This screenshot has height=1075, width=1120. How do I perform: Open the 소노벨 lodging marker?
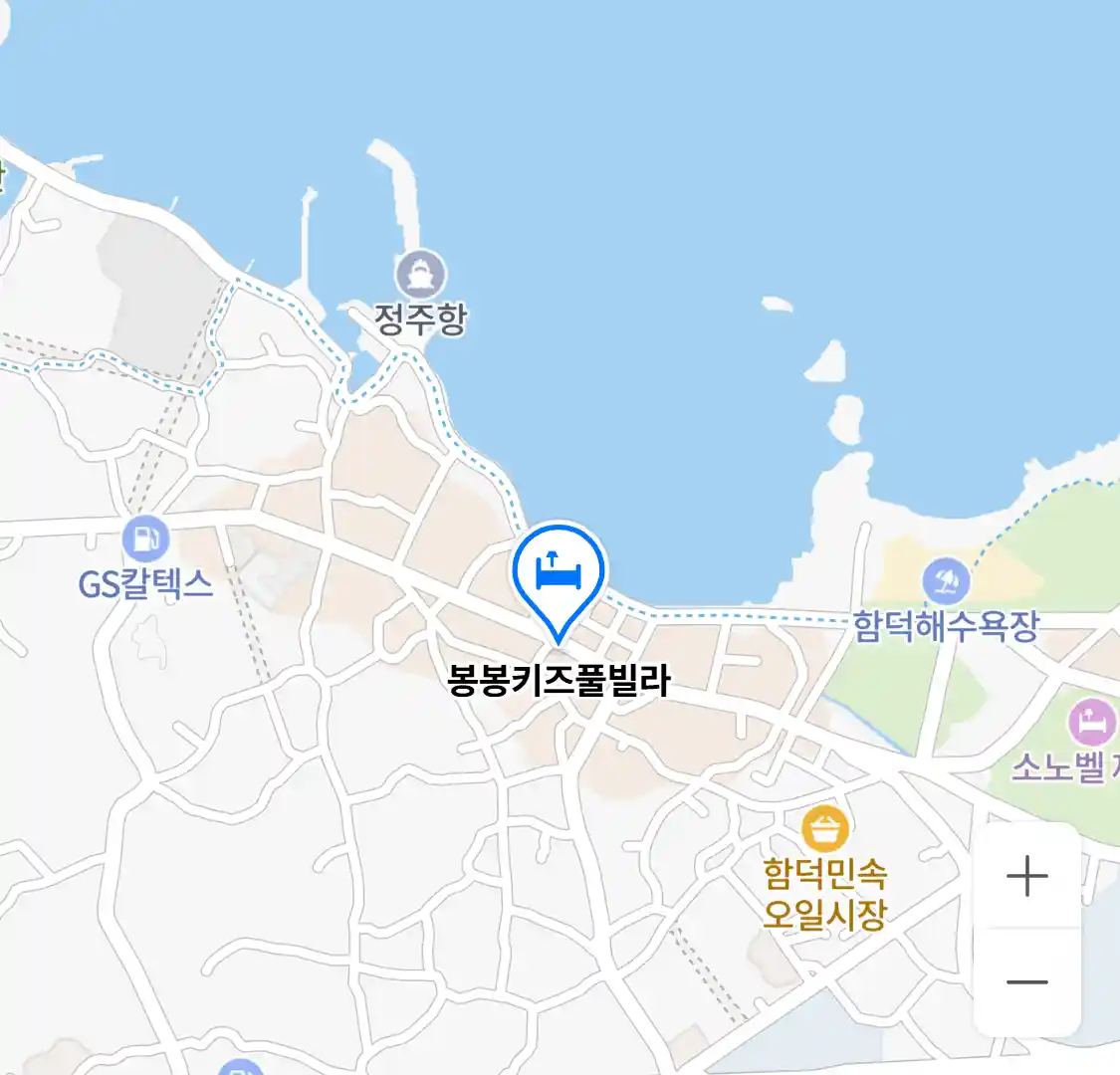(x=1091, y=722)
